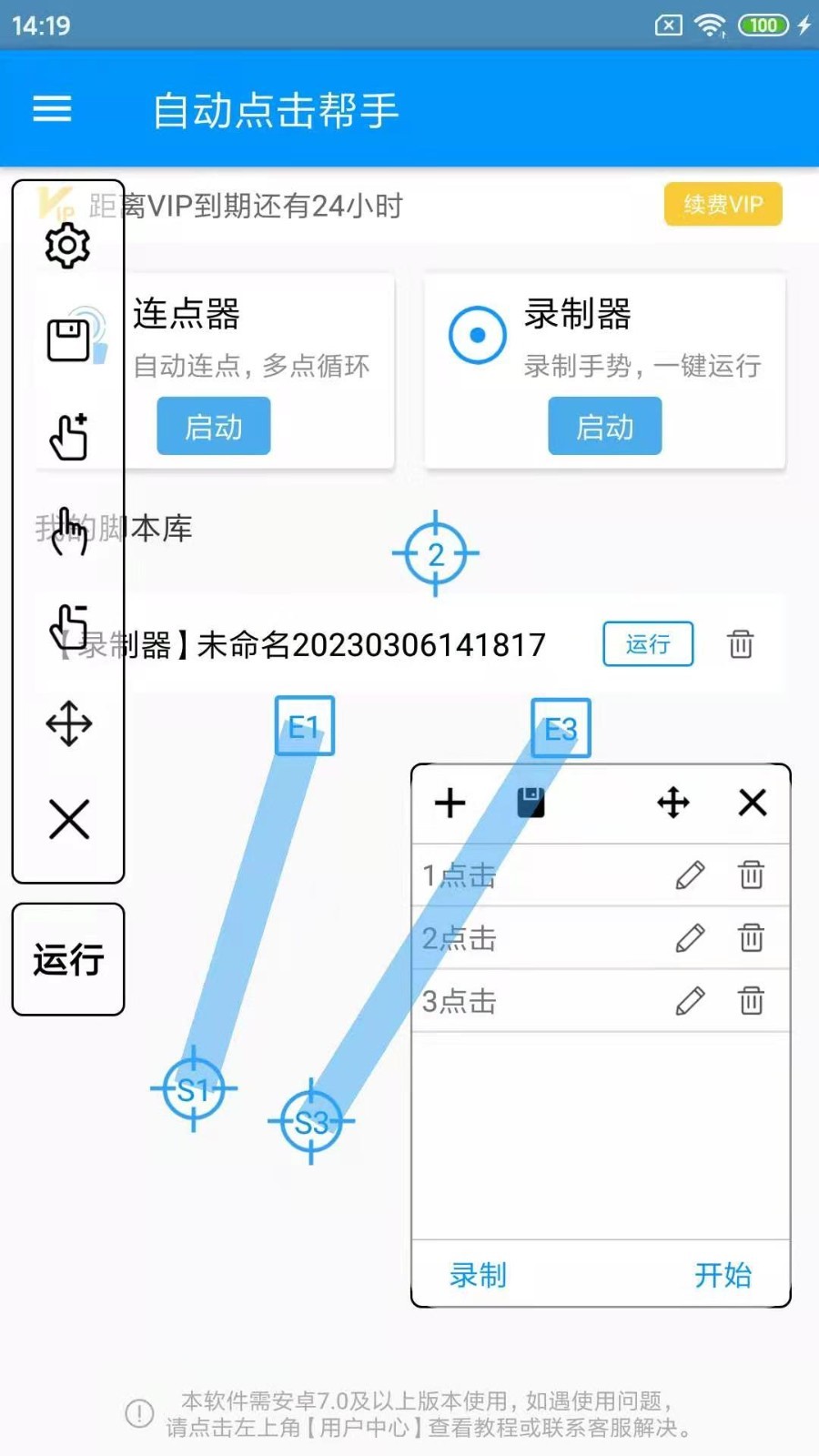Open settings gear in floating toolbar
This screenshot has width=819, height=1456.
(68, 246)
